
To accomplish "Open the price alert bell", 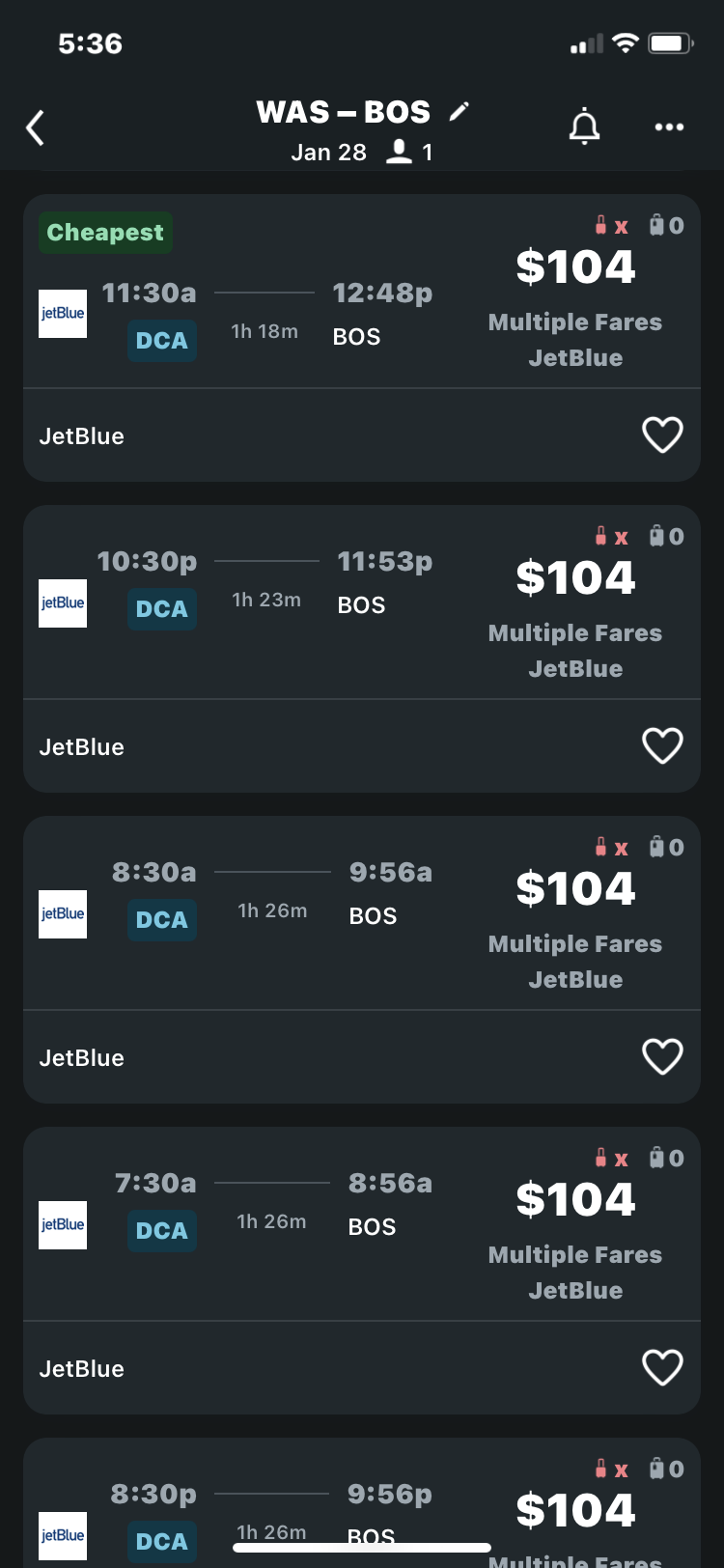I will (x=584, y=126).
